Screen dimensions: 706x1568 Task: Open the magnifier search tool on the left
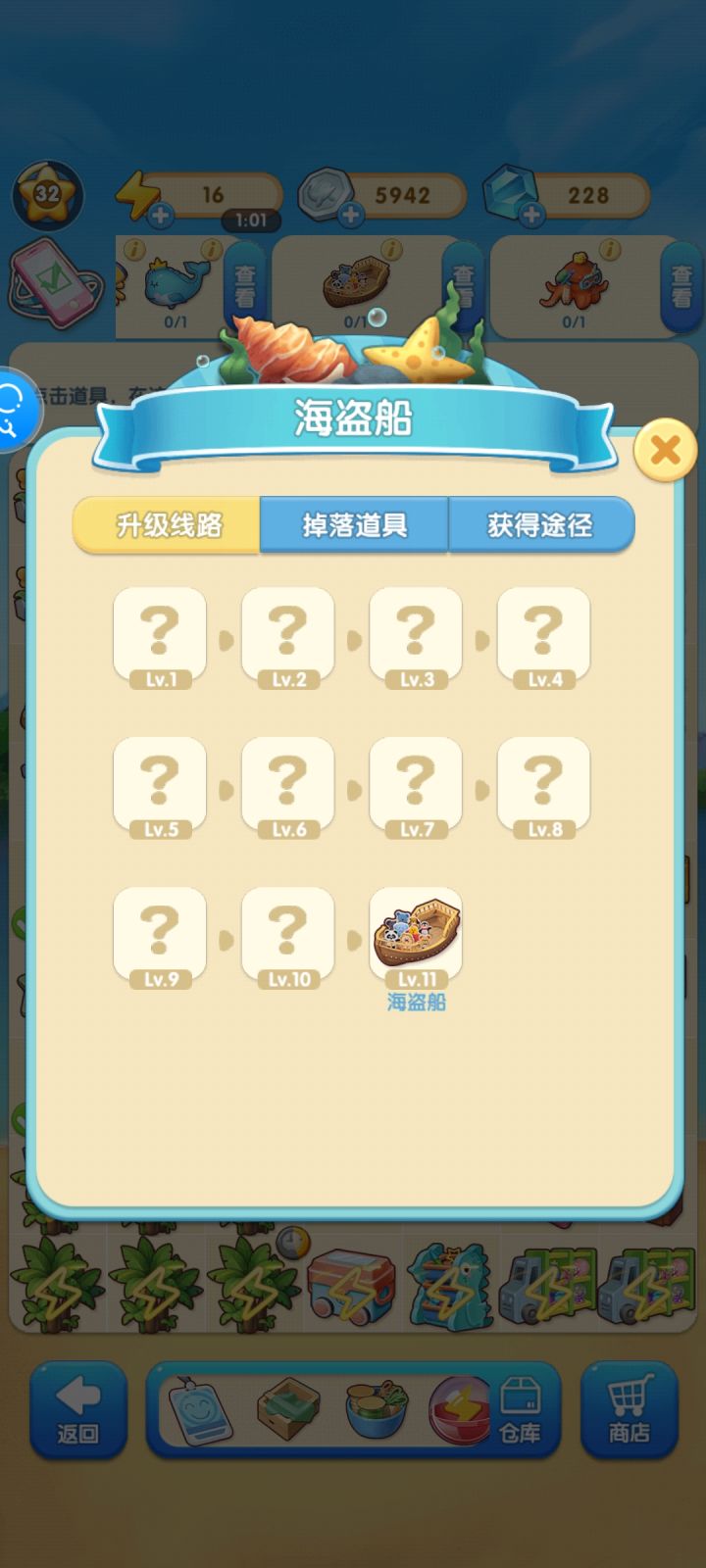tap(22, 412)
